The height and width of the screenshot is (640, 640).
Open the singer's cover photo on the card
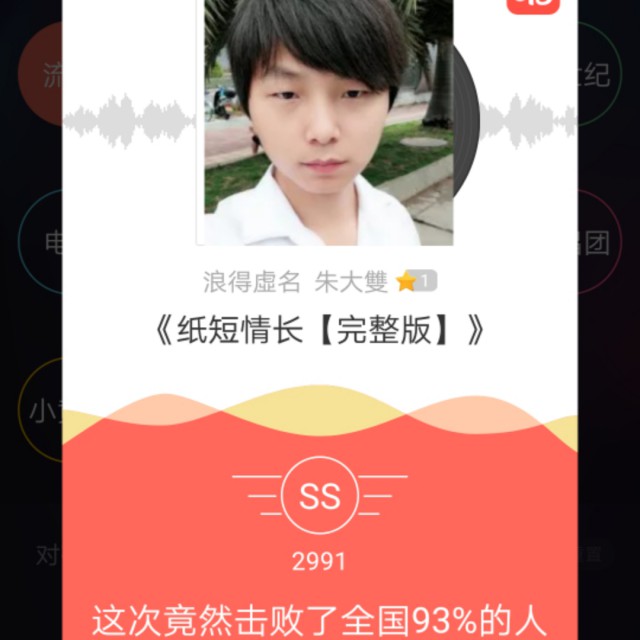click(329, 122)
